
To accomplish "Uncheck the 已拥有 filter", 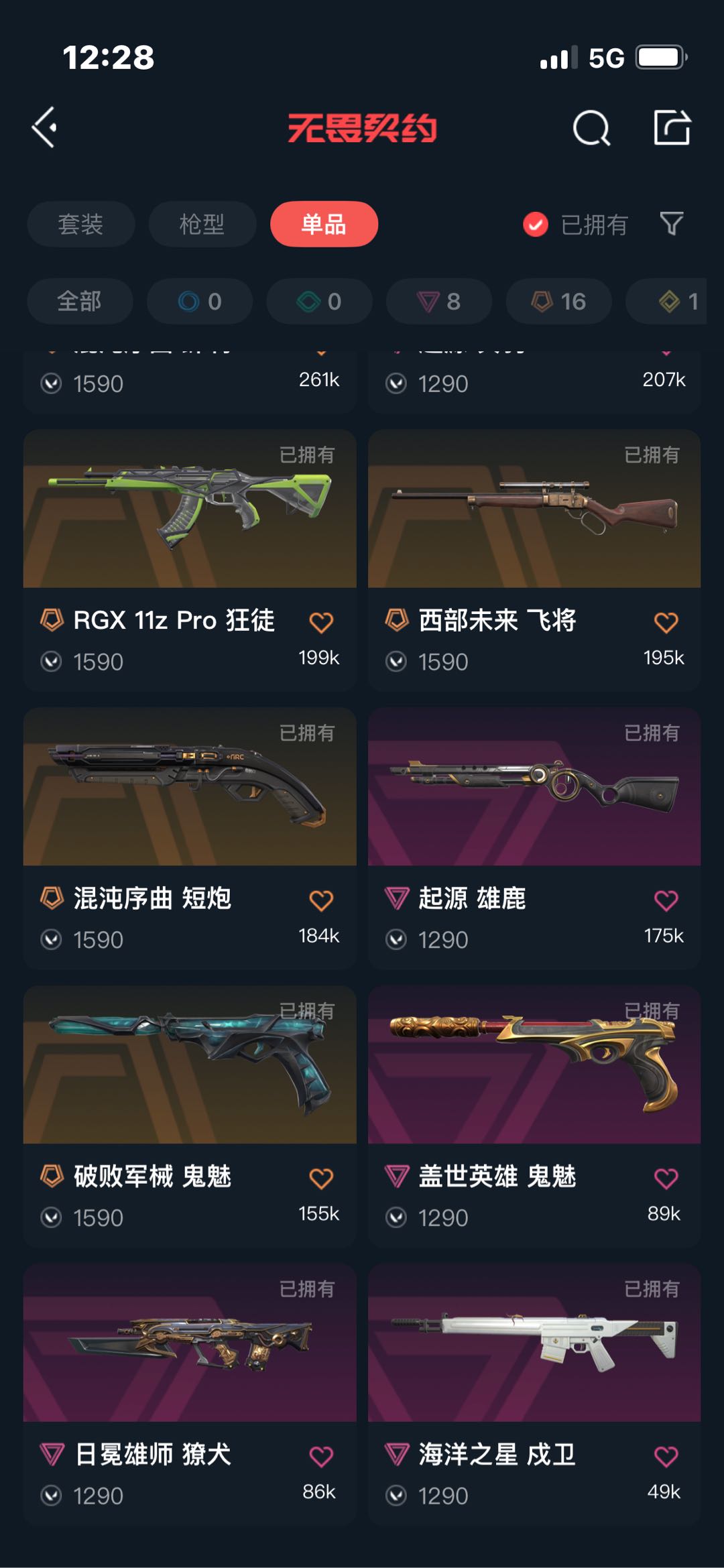I will pos(536,225).
